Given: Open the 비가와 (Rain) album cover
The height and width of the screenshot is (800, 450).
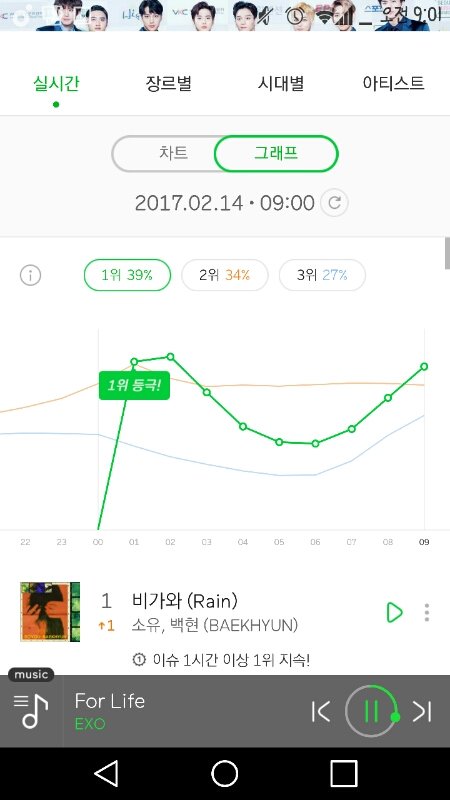Looking at the screenshot, I should pyautogui.click(x=50, y=612).
